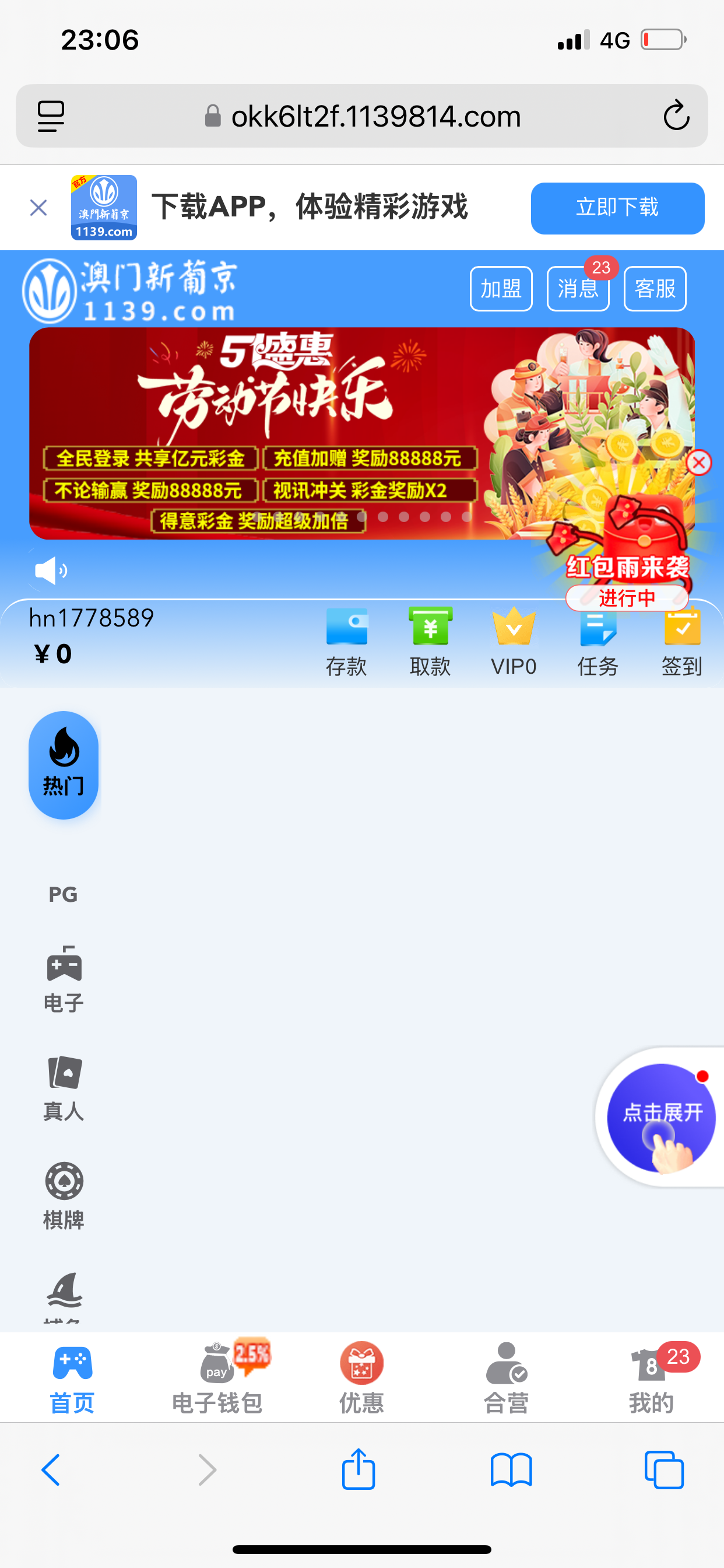Dismiss the app download banner
The image size is (724, 1568).
click(x=38, y=208)
